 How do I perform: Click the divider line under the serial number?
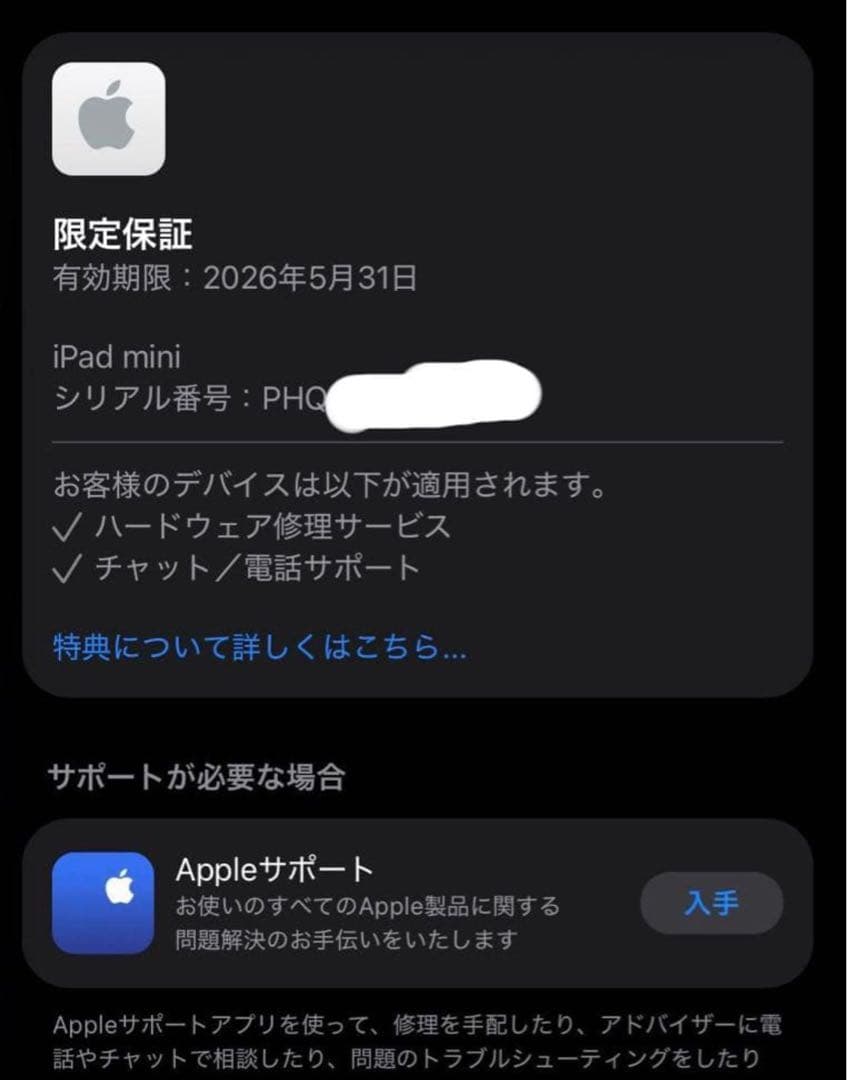tap(420, 440)
